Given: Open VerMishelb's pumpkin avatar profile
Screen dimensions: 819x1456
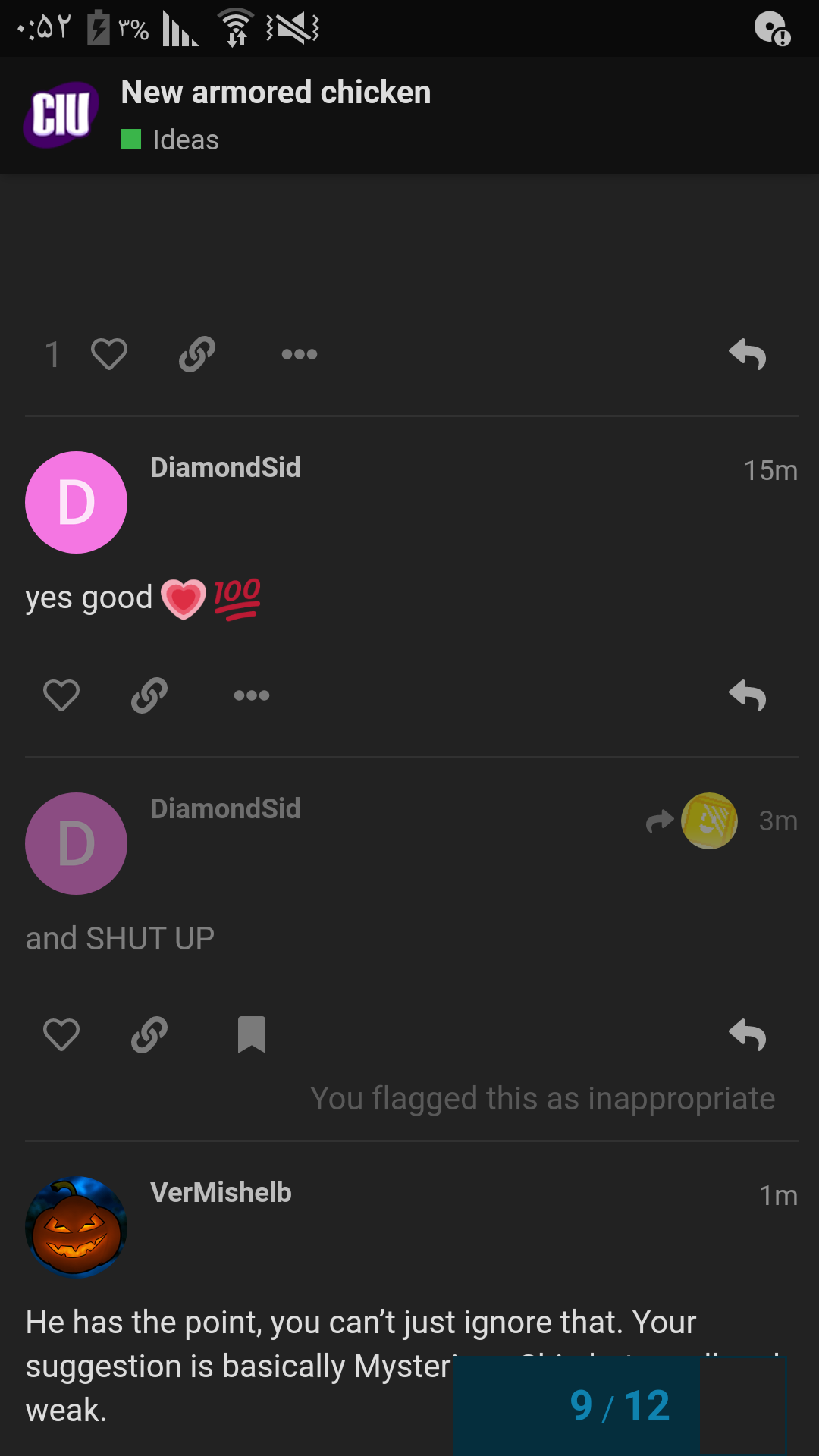Looking at the screenshot, I should point(76,1227).
